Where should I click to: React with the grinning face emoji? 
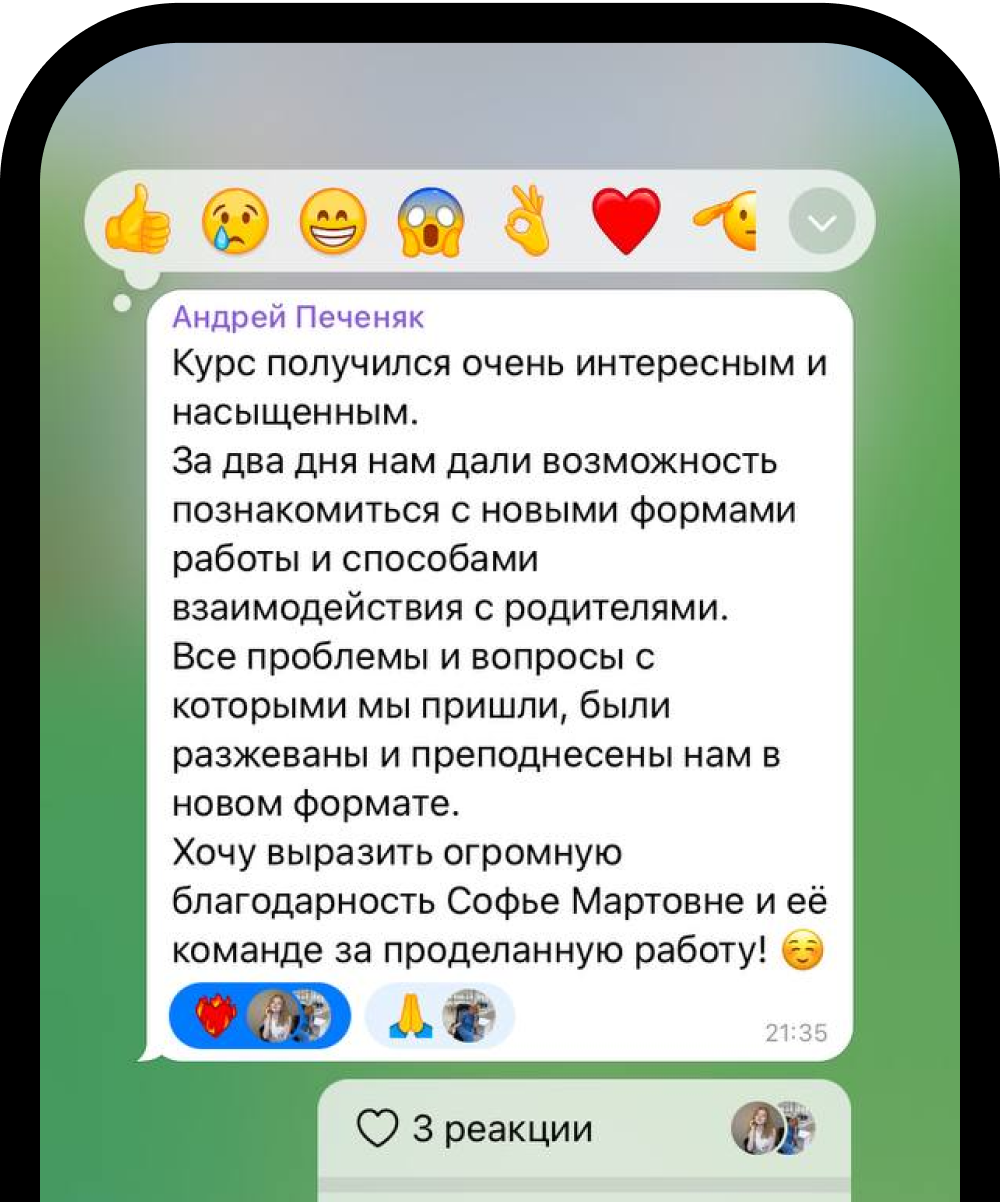(x=333, y=221)
